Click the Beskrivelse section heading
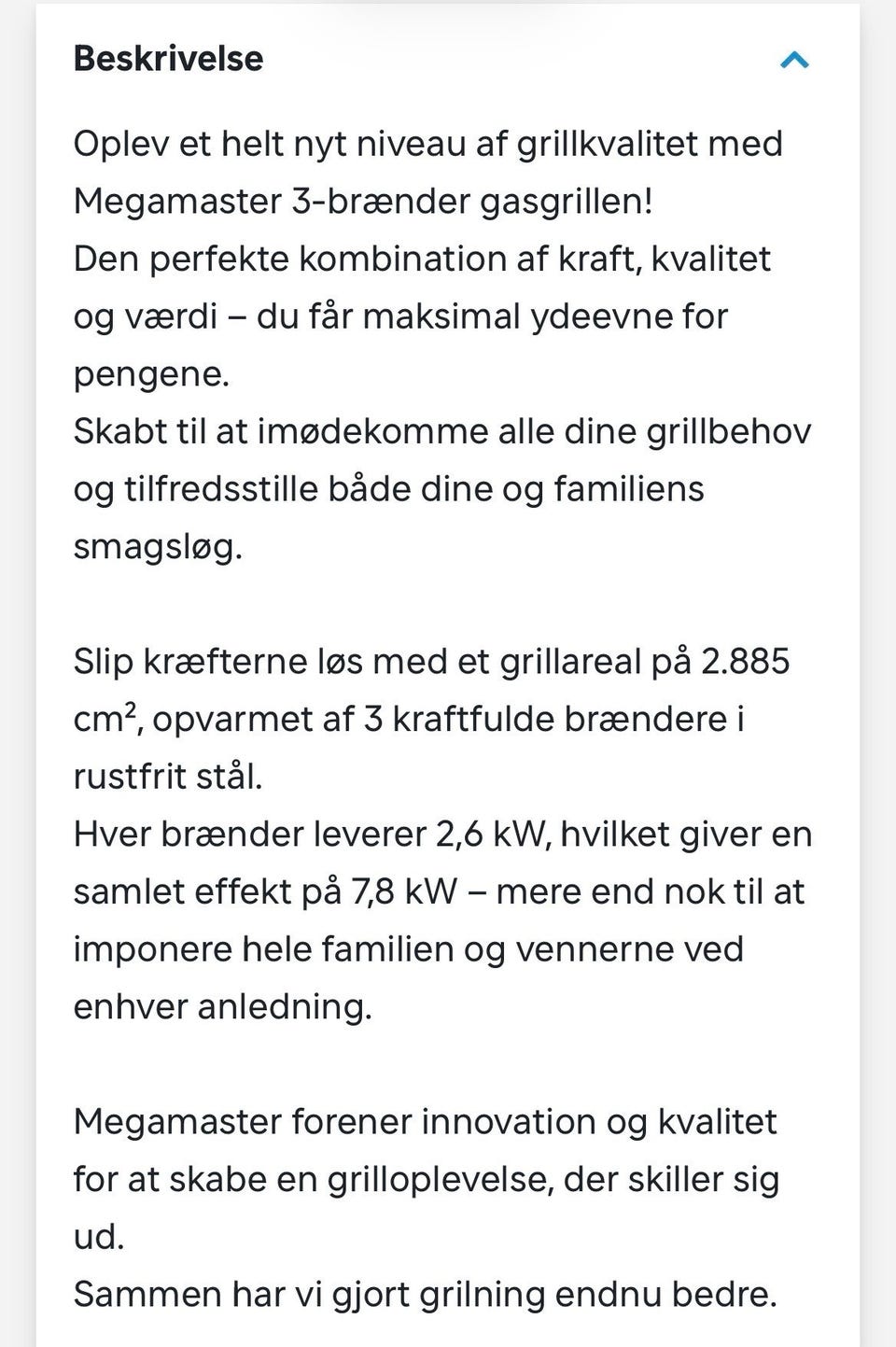 168,59
